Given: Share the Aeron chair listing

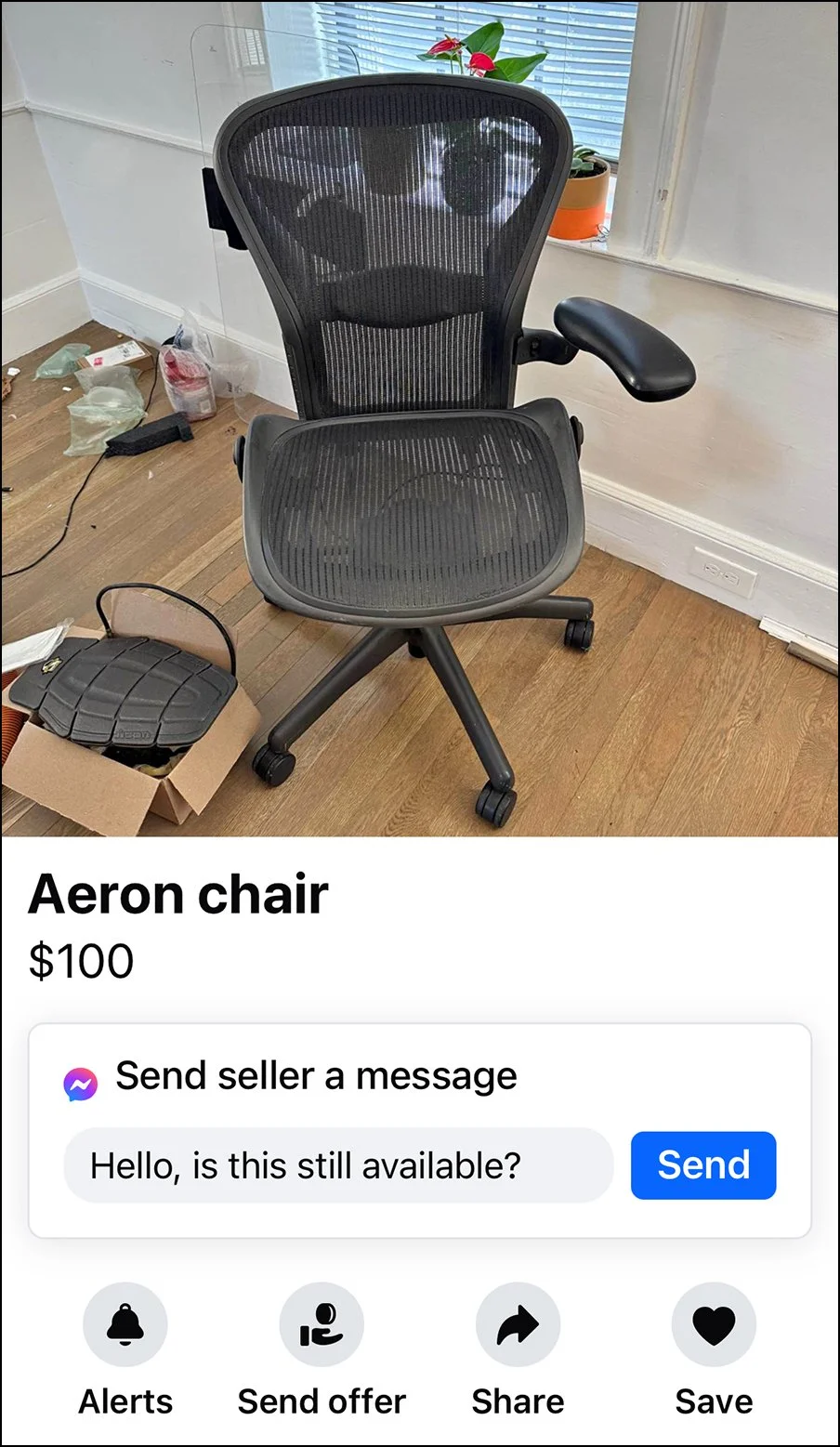Looking at the screenshot, I should point(518,1324).
